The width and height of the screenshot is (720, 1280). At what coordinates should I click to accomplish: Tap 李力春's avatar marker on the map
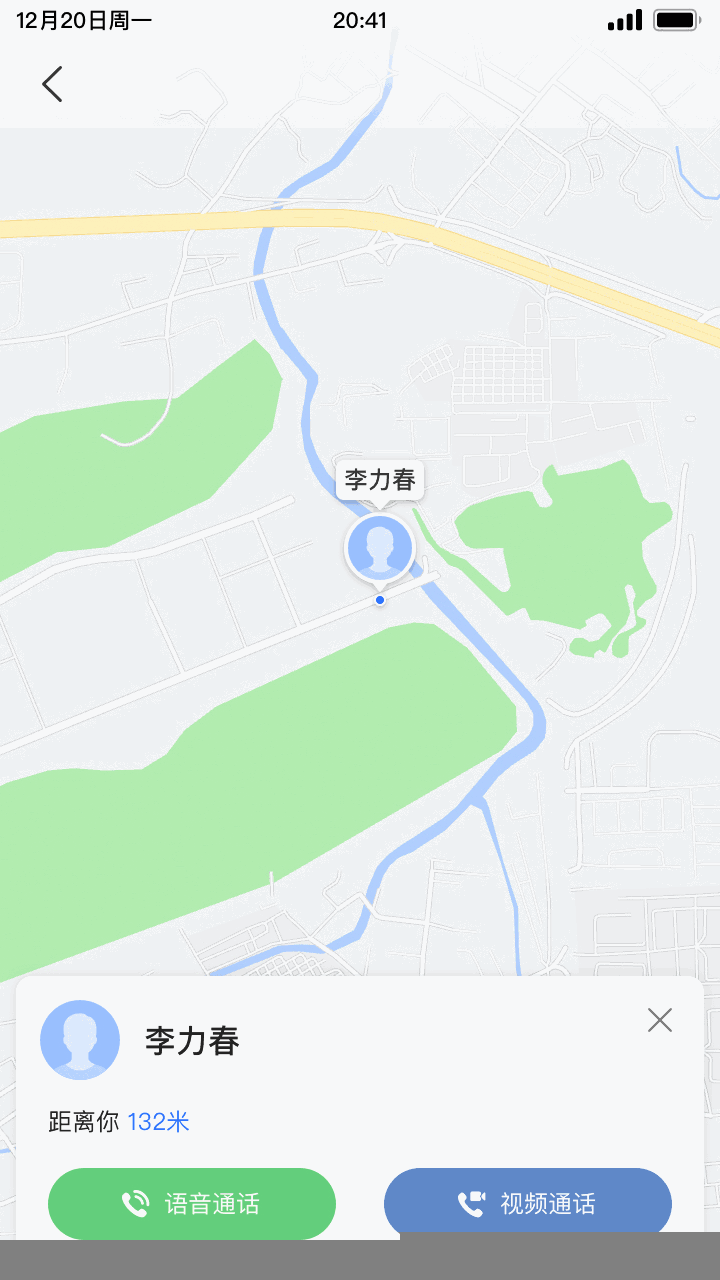click(380, 548)
